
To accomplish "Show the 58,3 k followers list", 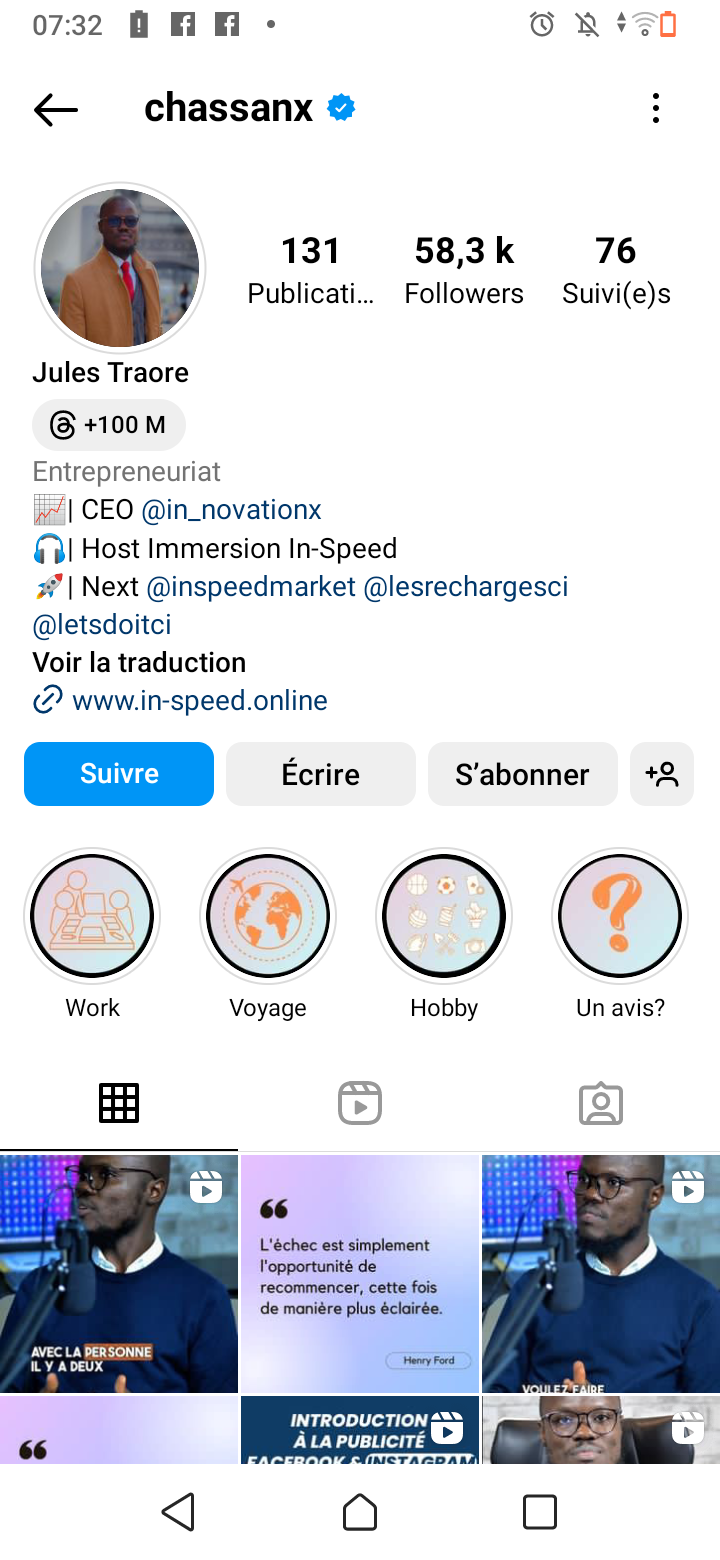I will tap(464, 270).
